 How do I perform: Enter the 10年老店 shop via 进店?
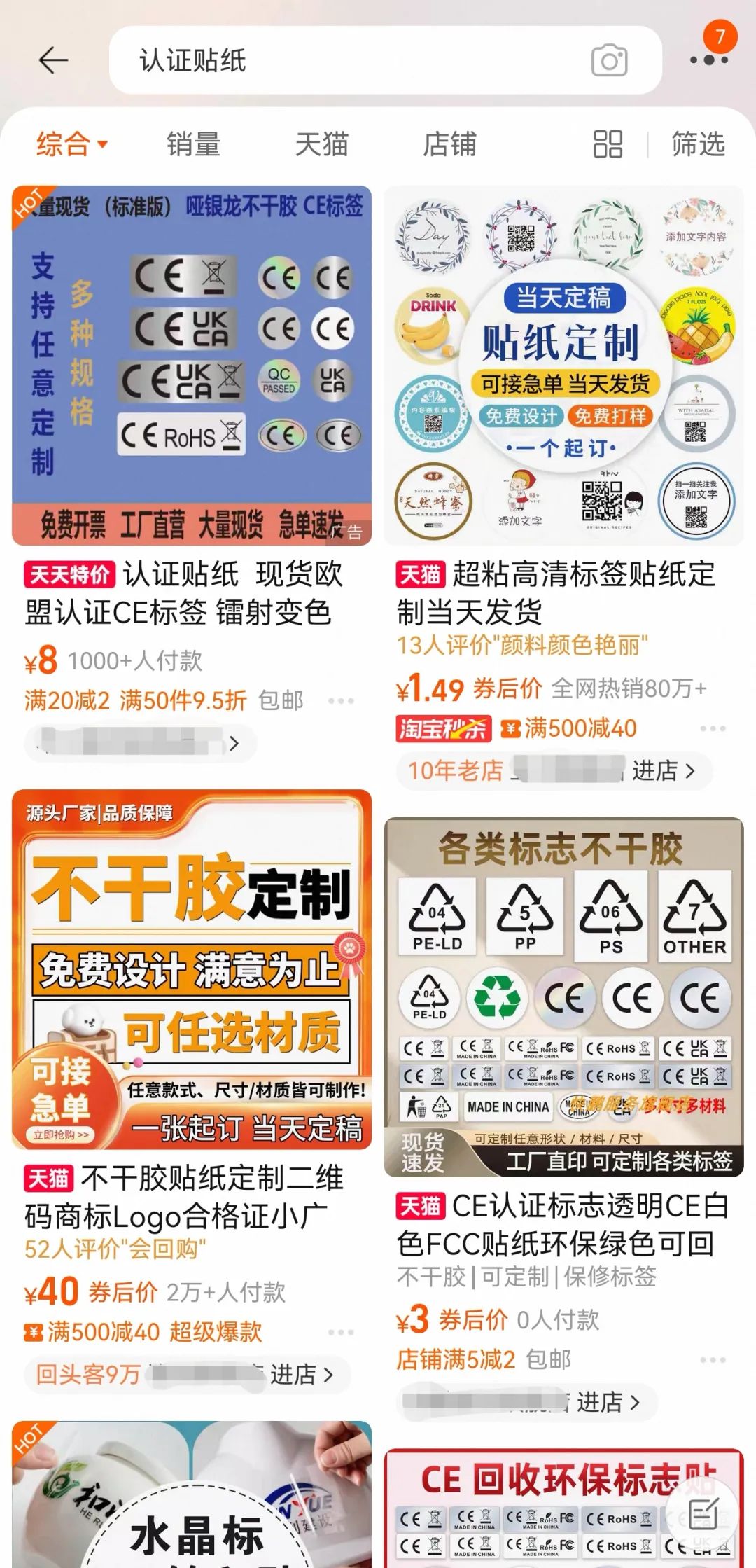pyautogui.click(x=662, y=771)
